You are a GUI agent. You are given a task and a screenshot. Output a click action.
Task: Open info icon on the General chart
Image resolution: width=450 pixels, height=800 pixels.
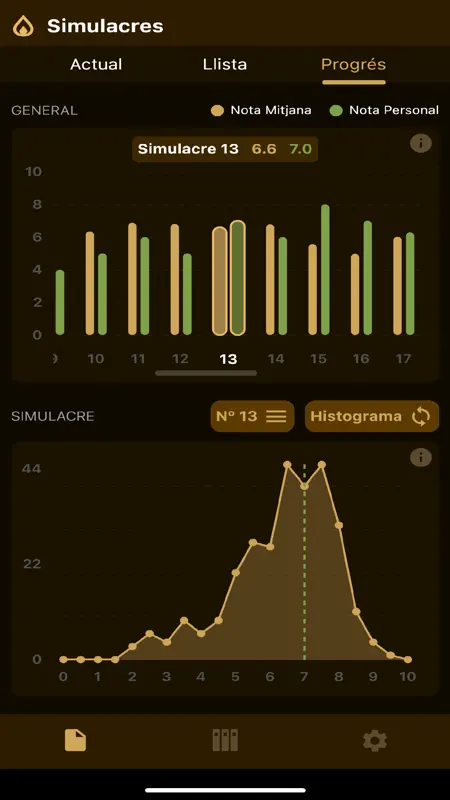(x=420, y=144)
